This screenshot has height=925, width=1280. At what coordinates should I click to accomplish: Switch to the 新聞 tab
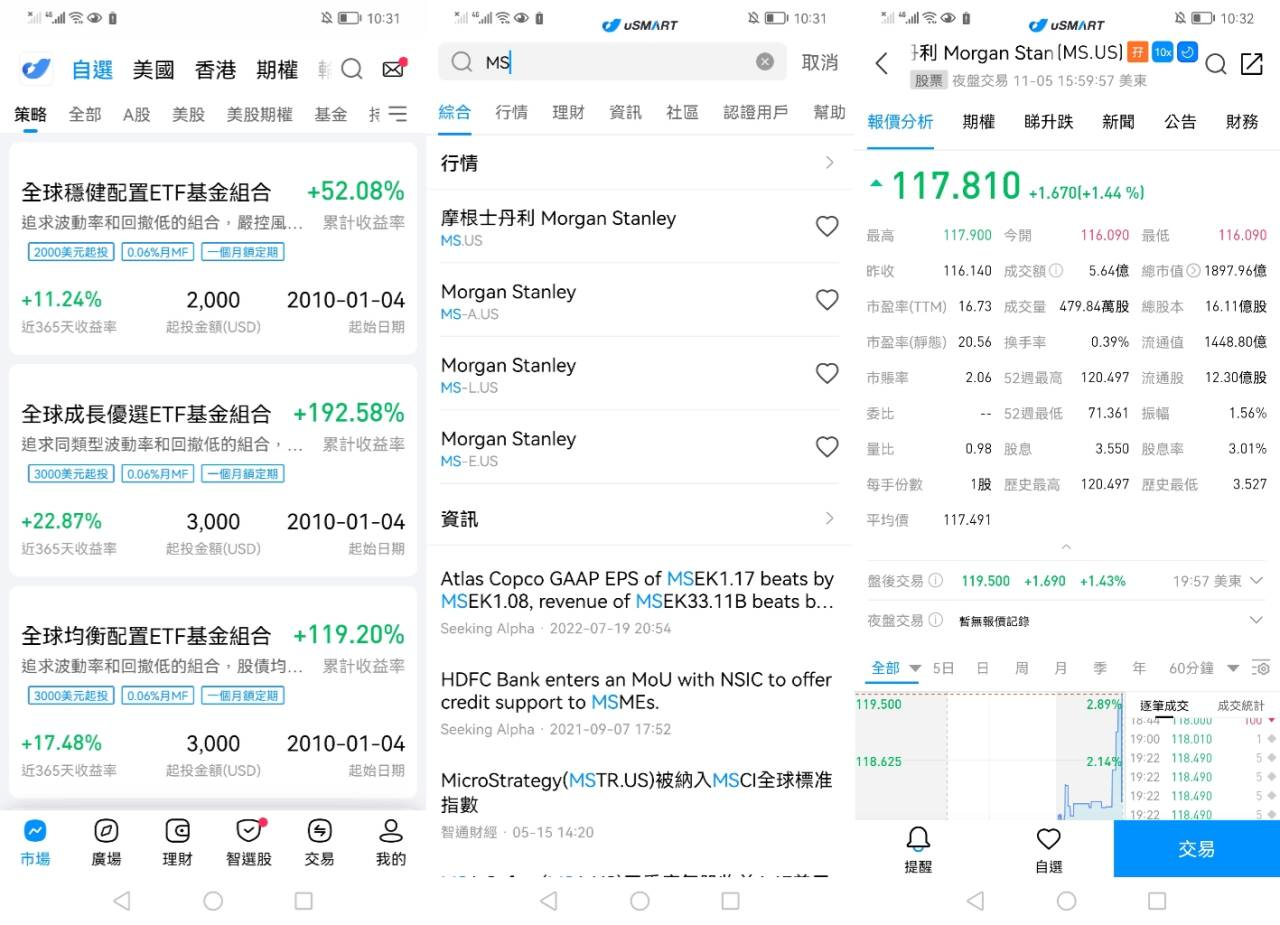[x=1118, y=121]
